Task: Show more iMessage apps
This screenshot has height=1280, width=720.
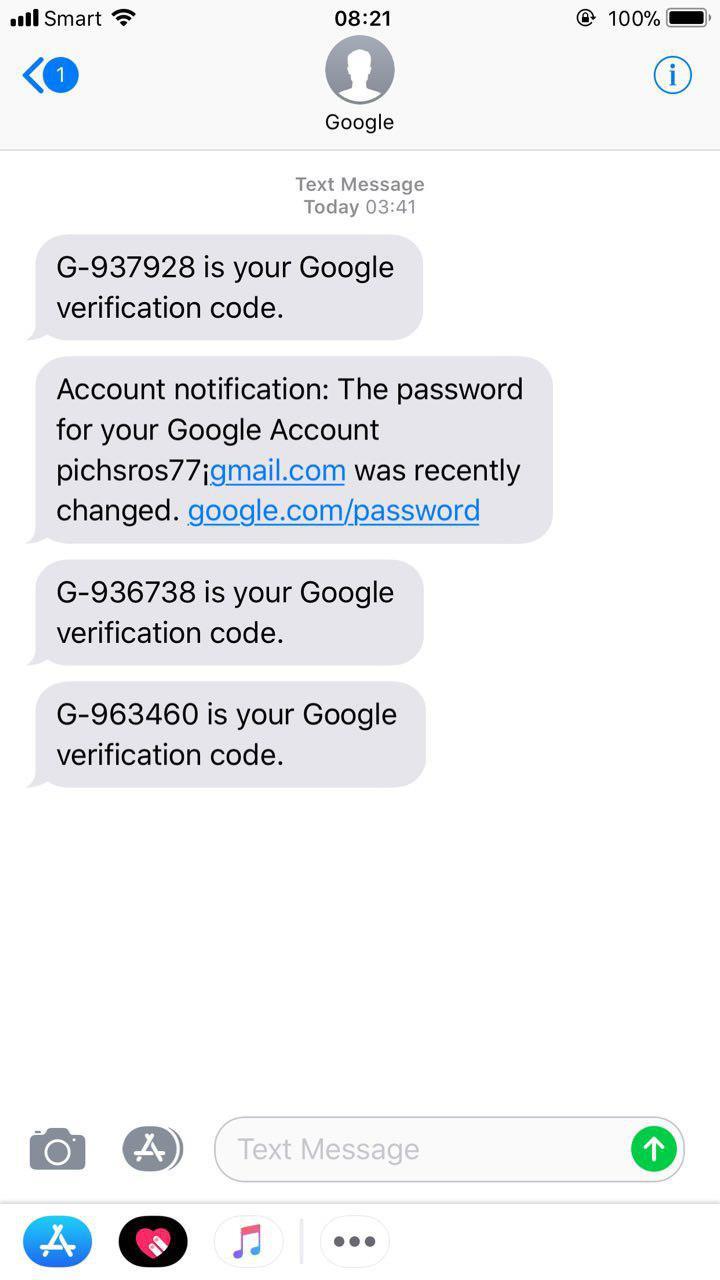Action: [354, 1242]
